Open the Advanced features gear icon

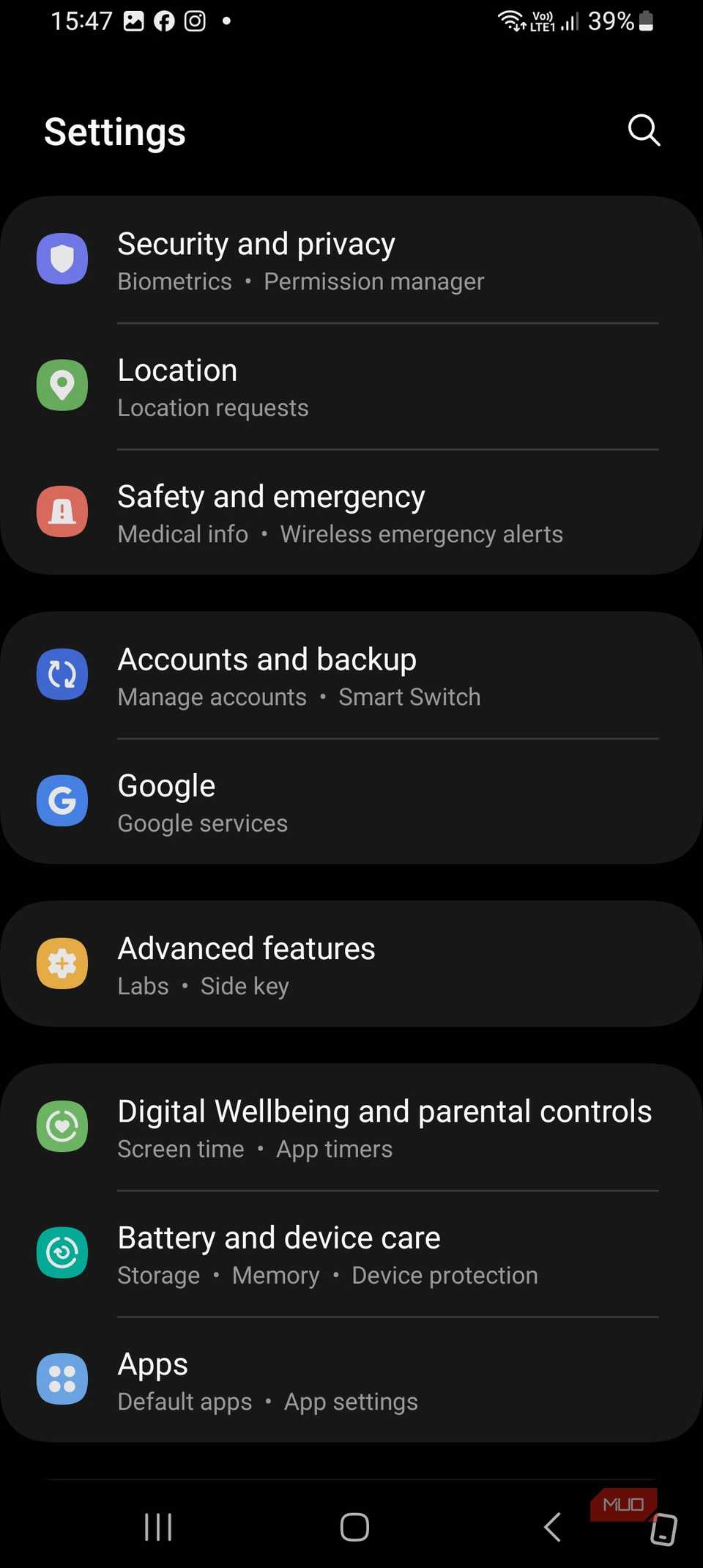(62, 964)
